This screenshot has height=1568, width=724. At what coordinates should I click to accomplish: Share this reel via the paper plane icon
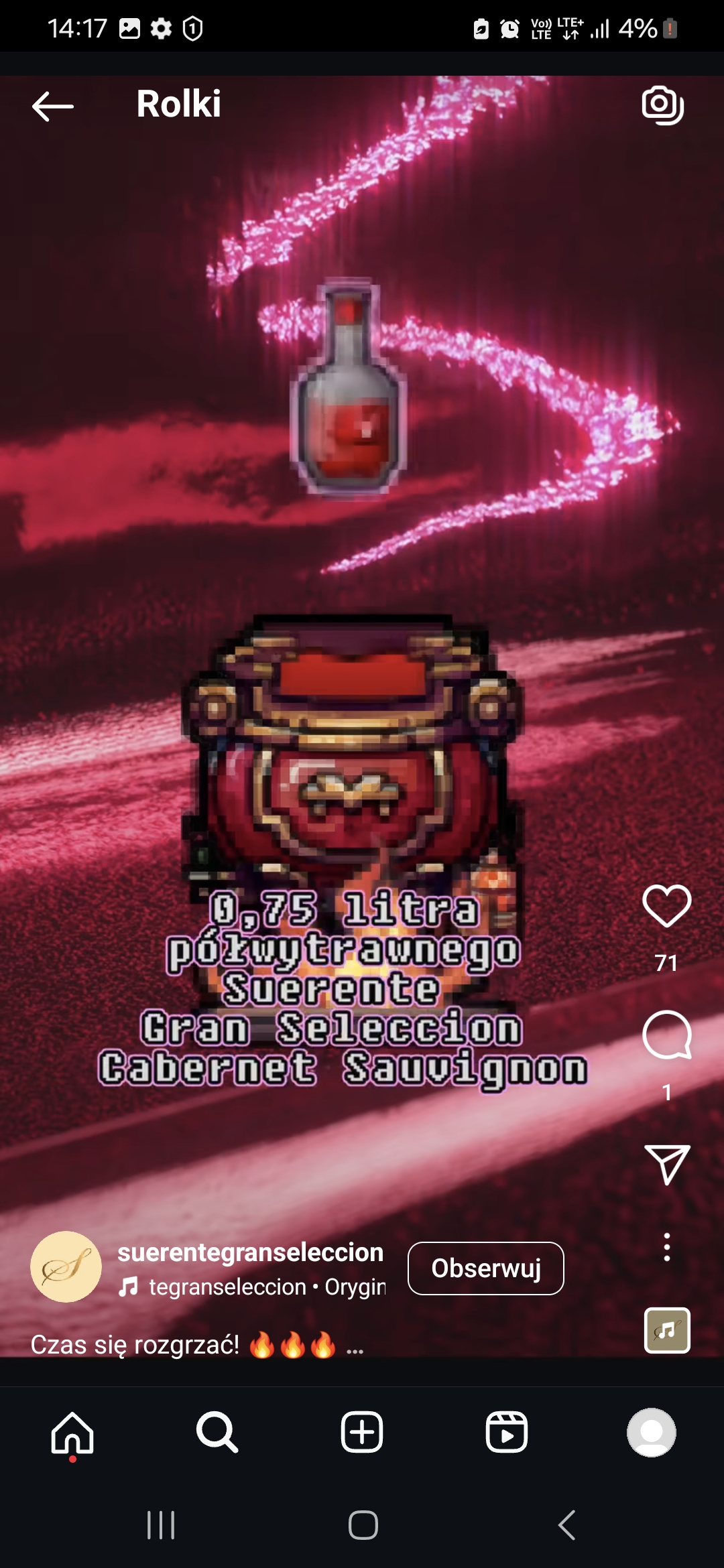[666, 1165]
